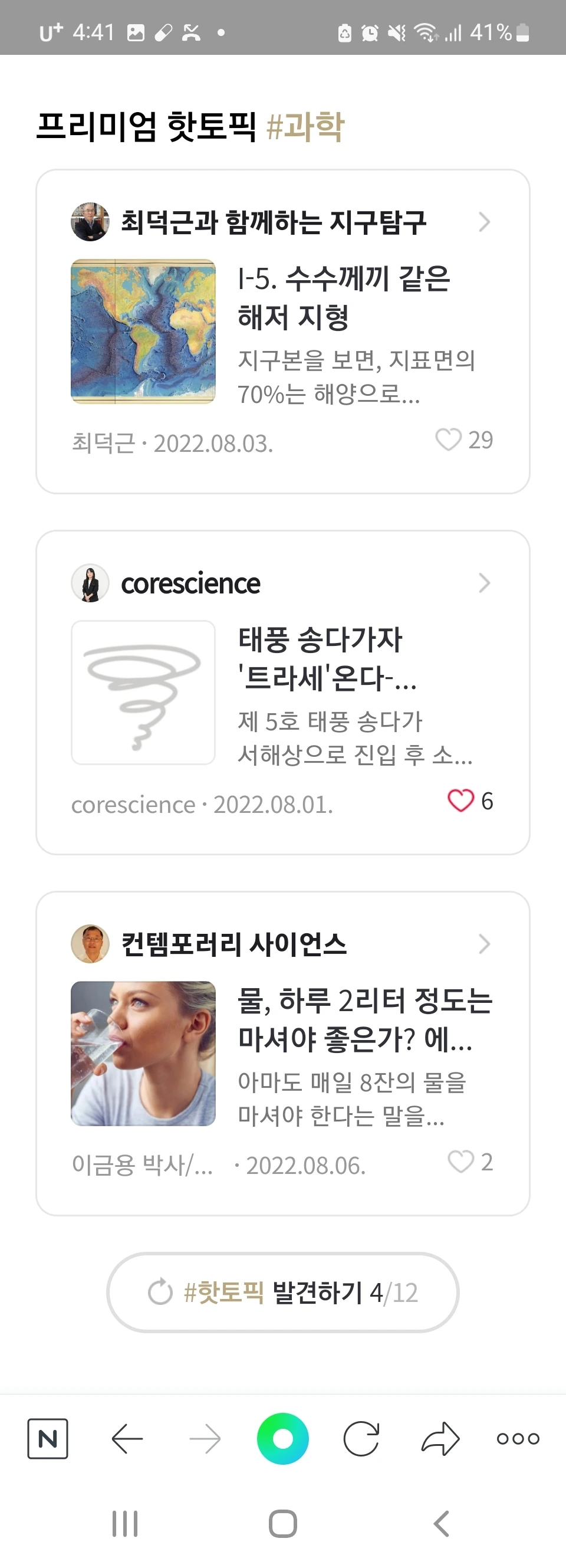Open the Naver N home button

click(48, 1439)
